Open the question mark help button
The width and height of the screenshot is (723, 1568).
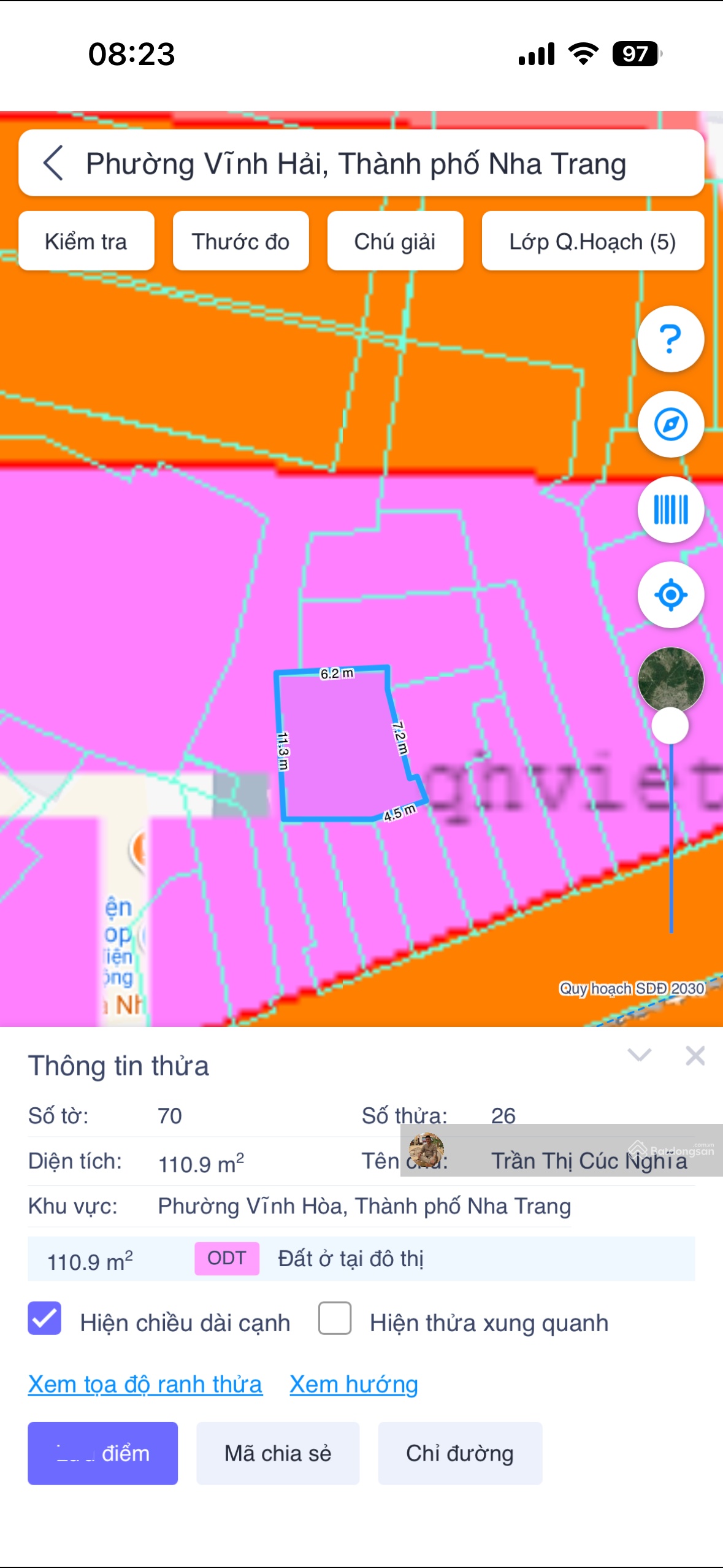pyautogui.click(x=670, y=339)
